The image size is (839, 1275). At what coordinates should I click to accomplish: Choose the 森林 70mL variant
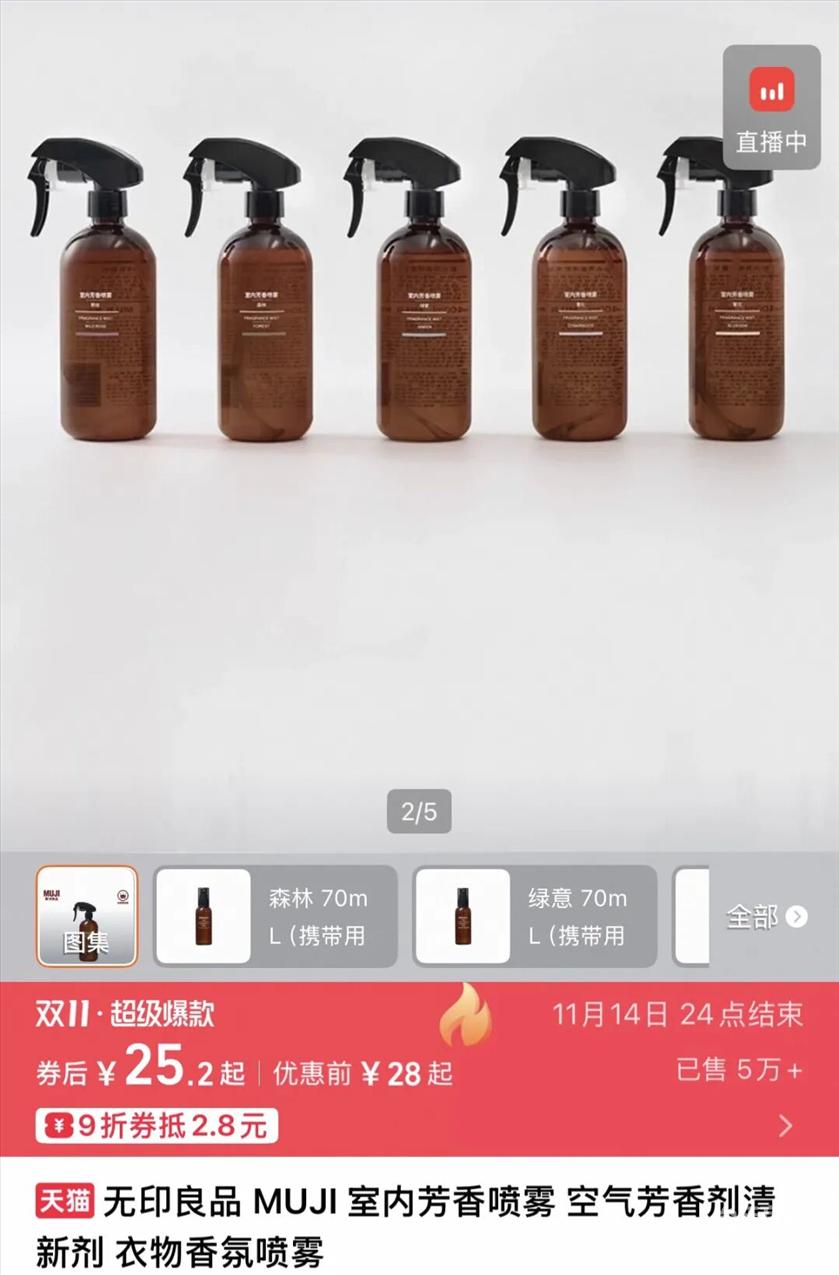275,916
